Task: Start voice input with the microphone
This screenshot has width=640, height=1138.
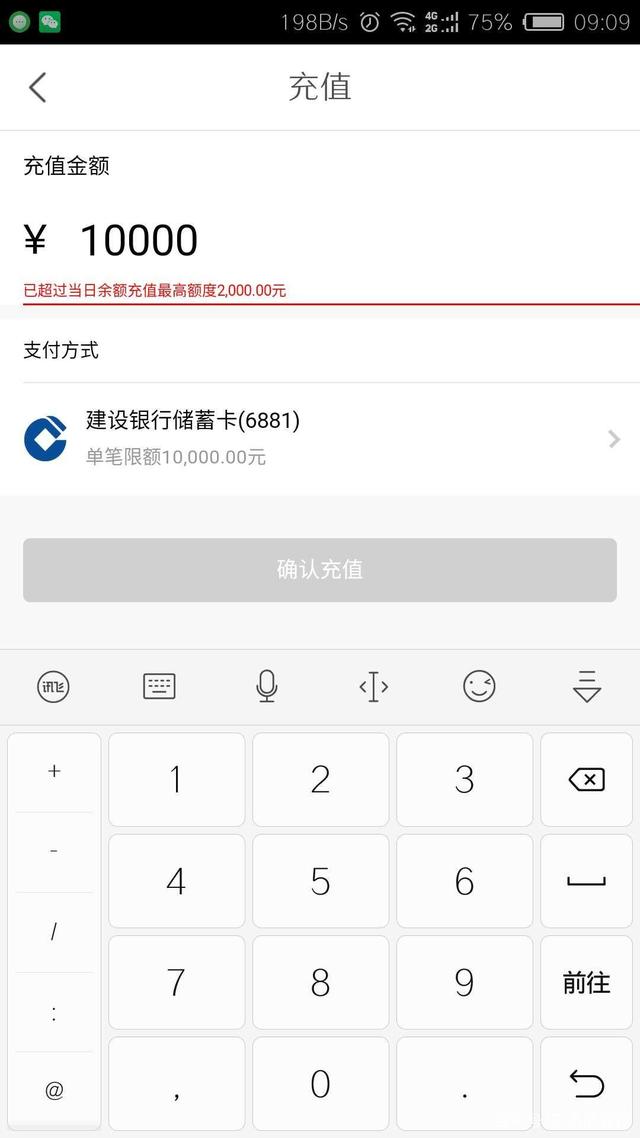Action: (x=266, y=687)
